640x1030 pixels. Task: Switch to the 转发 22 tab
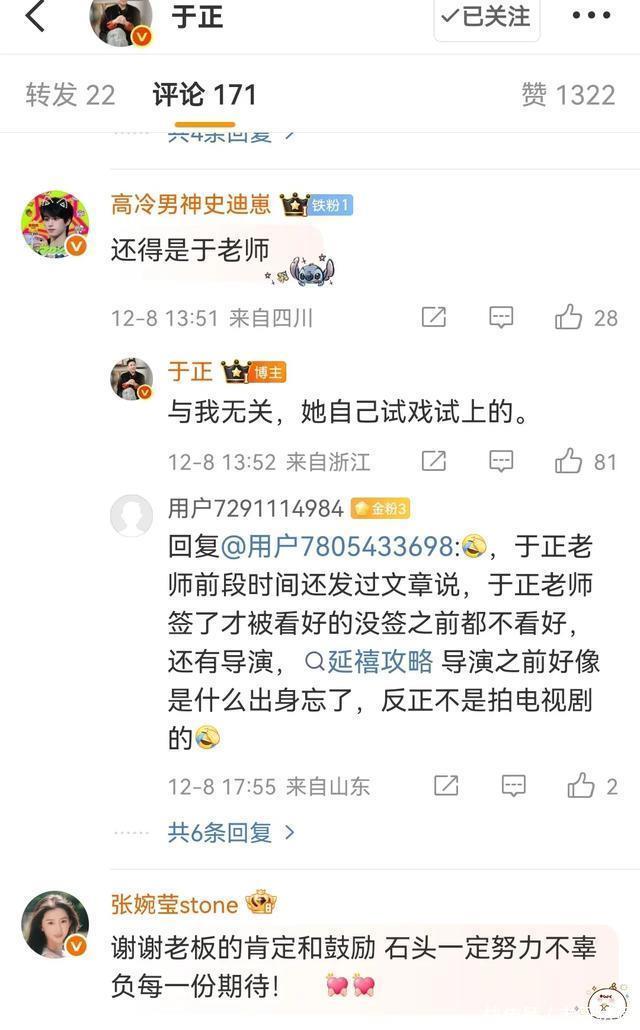[70, 95]
